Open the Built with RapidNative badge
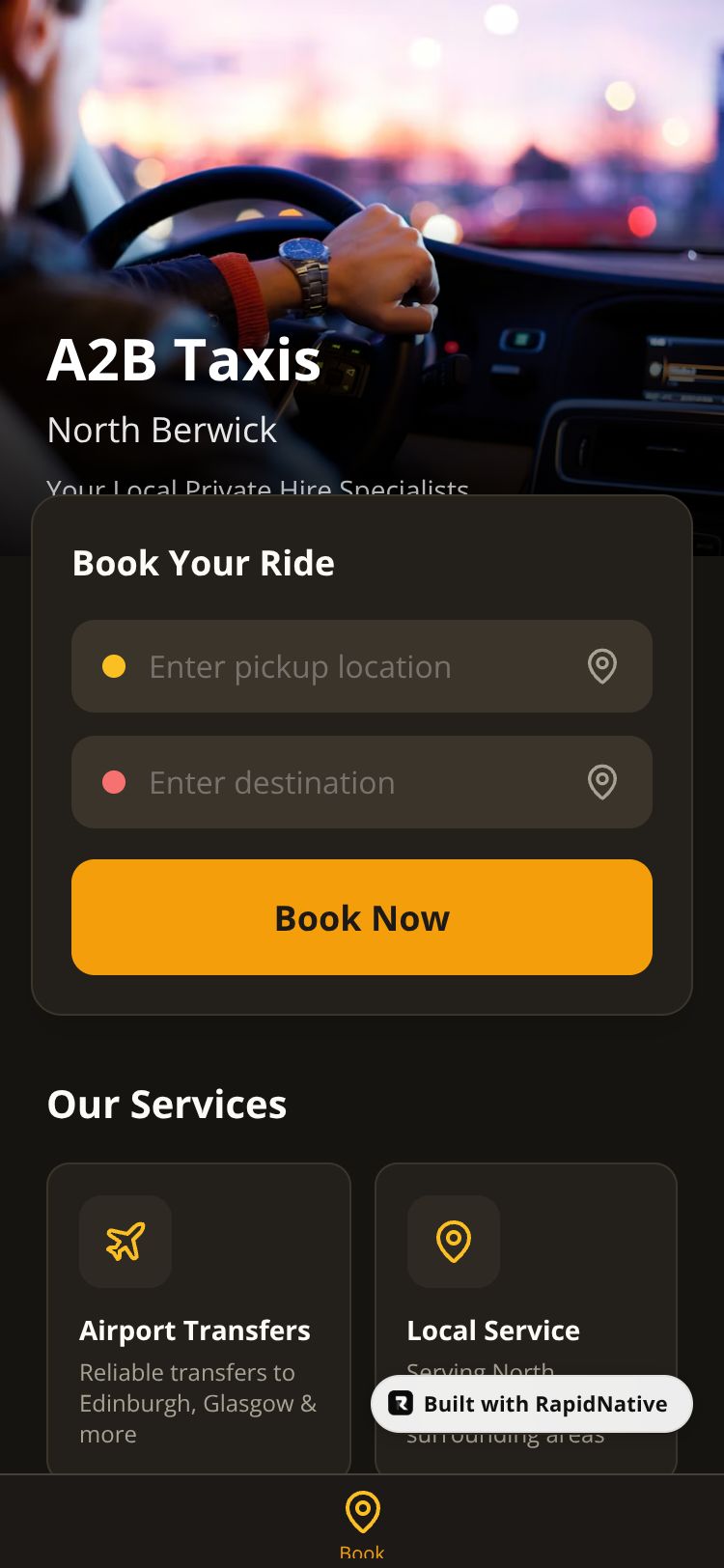Image resolution: width=724 pixels, height=1568 pixels. pyautogui.click(x=532, y=1404)
